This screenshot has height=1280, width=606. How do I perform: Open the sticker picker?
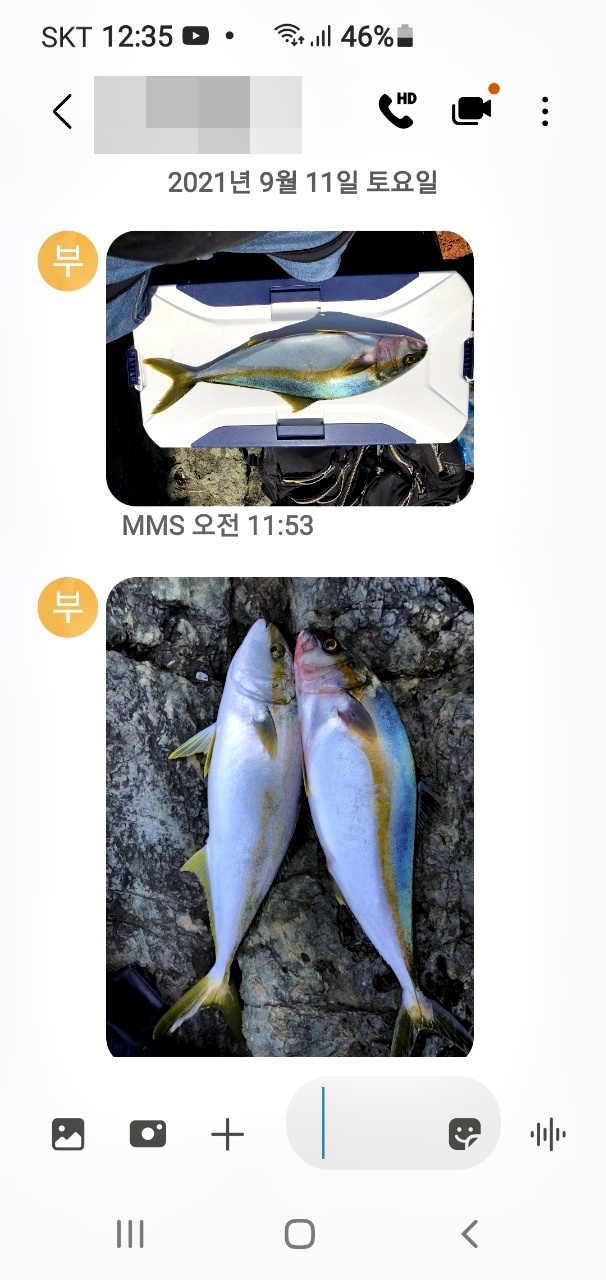click(x=465, y=1134)
